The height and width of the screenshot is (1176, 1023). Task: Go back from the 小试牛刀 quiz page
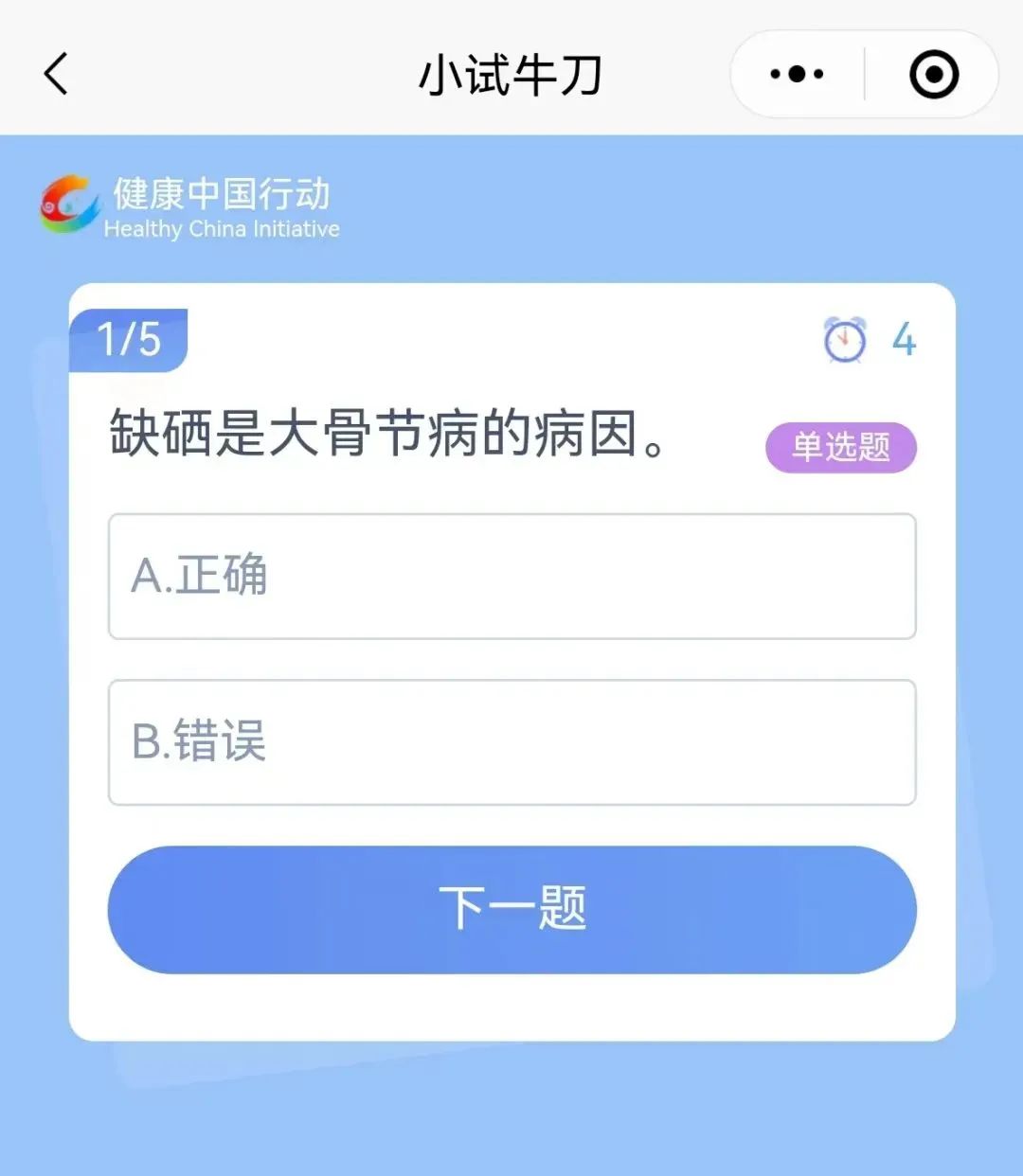pos(57,74)
